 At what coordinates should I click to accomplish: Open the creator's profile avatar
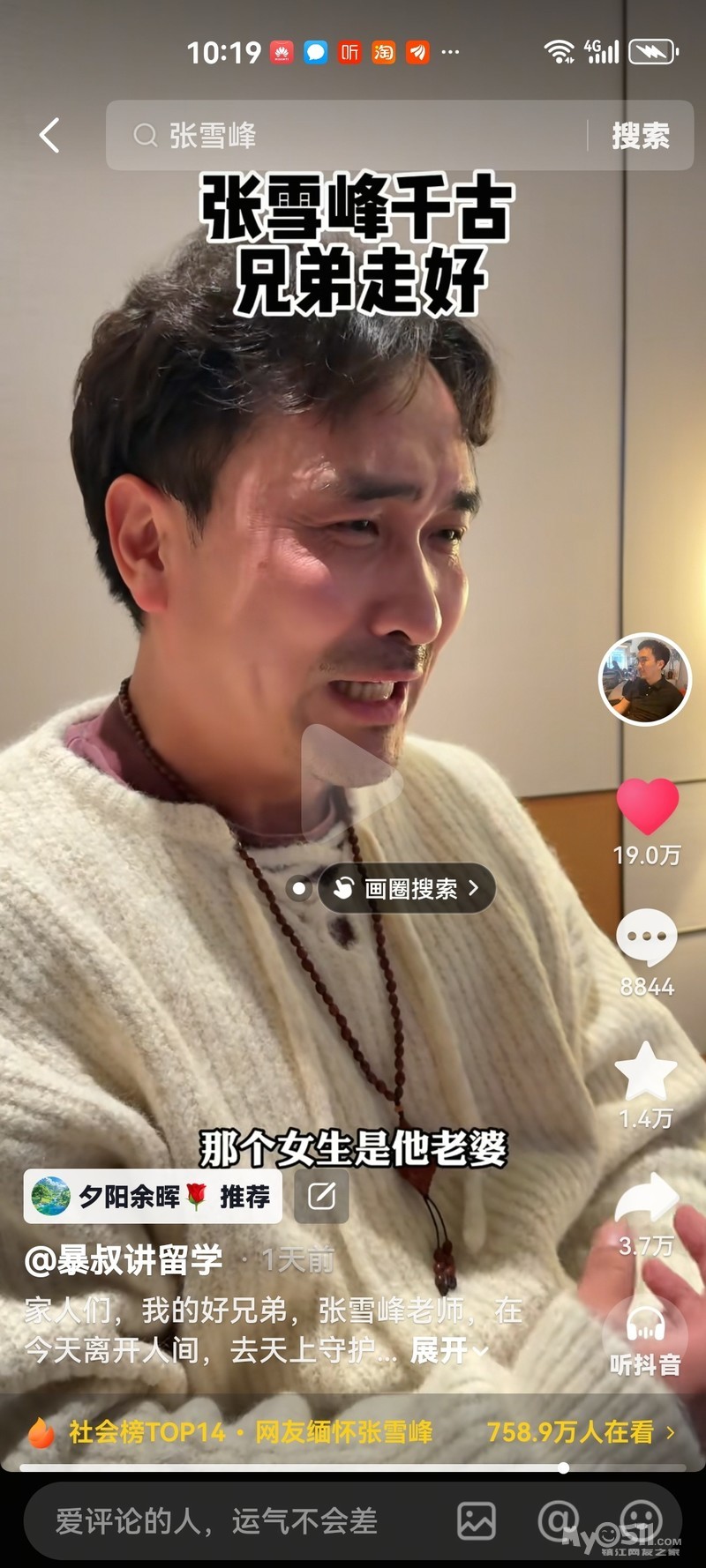[645, 678]
